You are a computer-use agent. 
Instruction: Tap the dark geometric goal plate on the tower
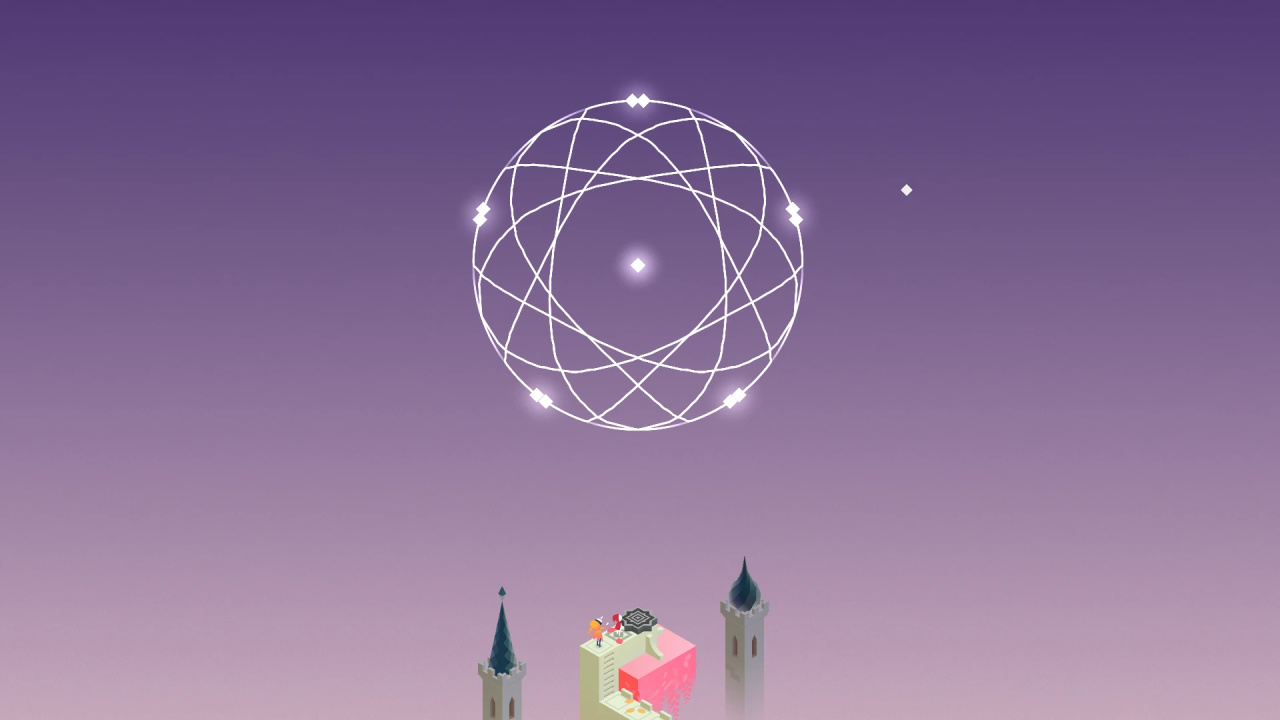pos(639,621)
